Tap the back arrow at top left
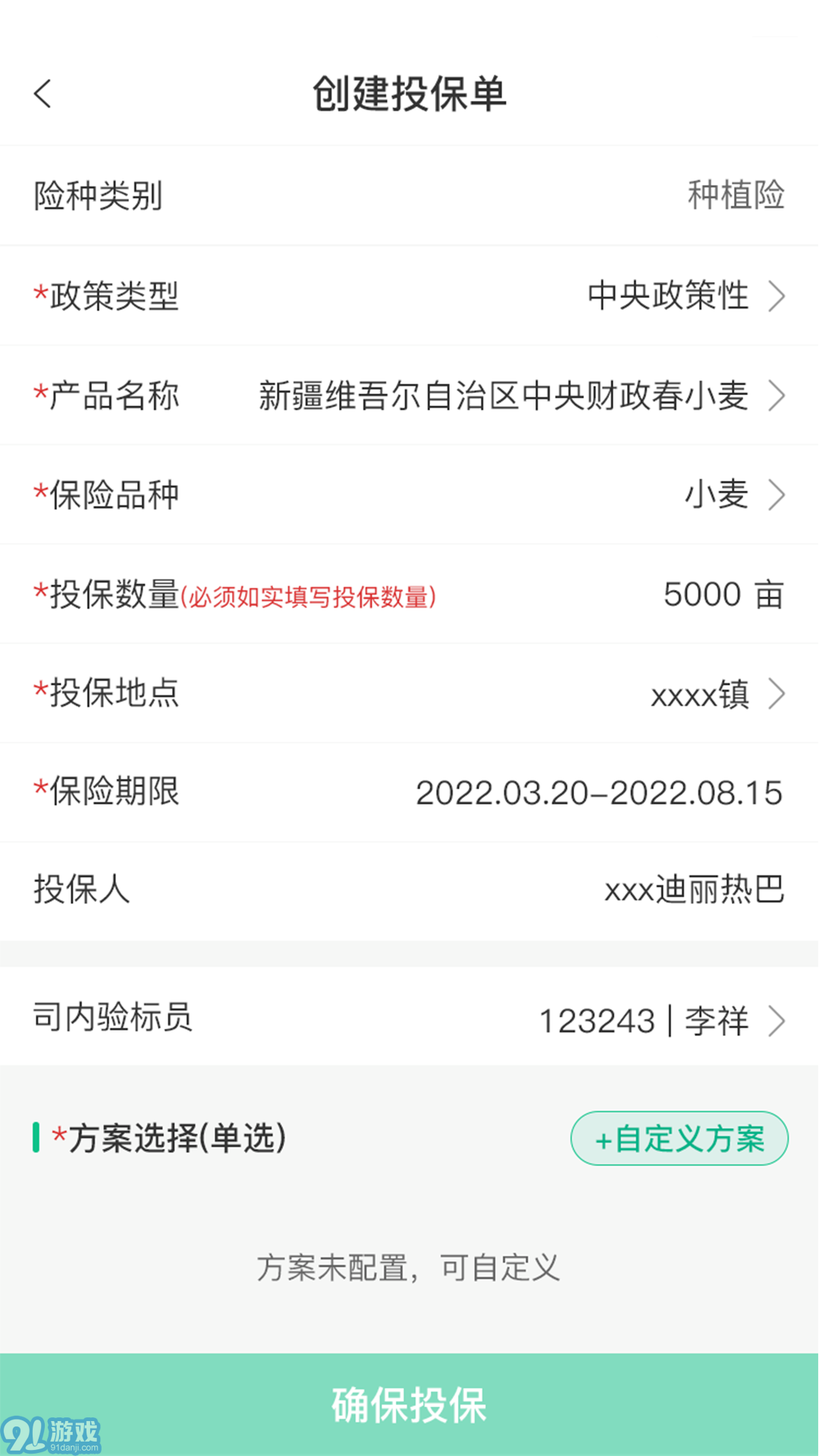Viewport: 819px width, 1456px height. tap(42, 94)
